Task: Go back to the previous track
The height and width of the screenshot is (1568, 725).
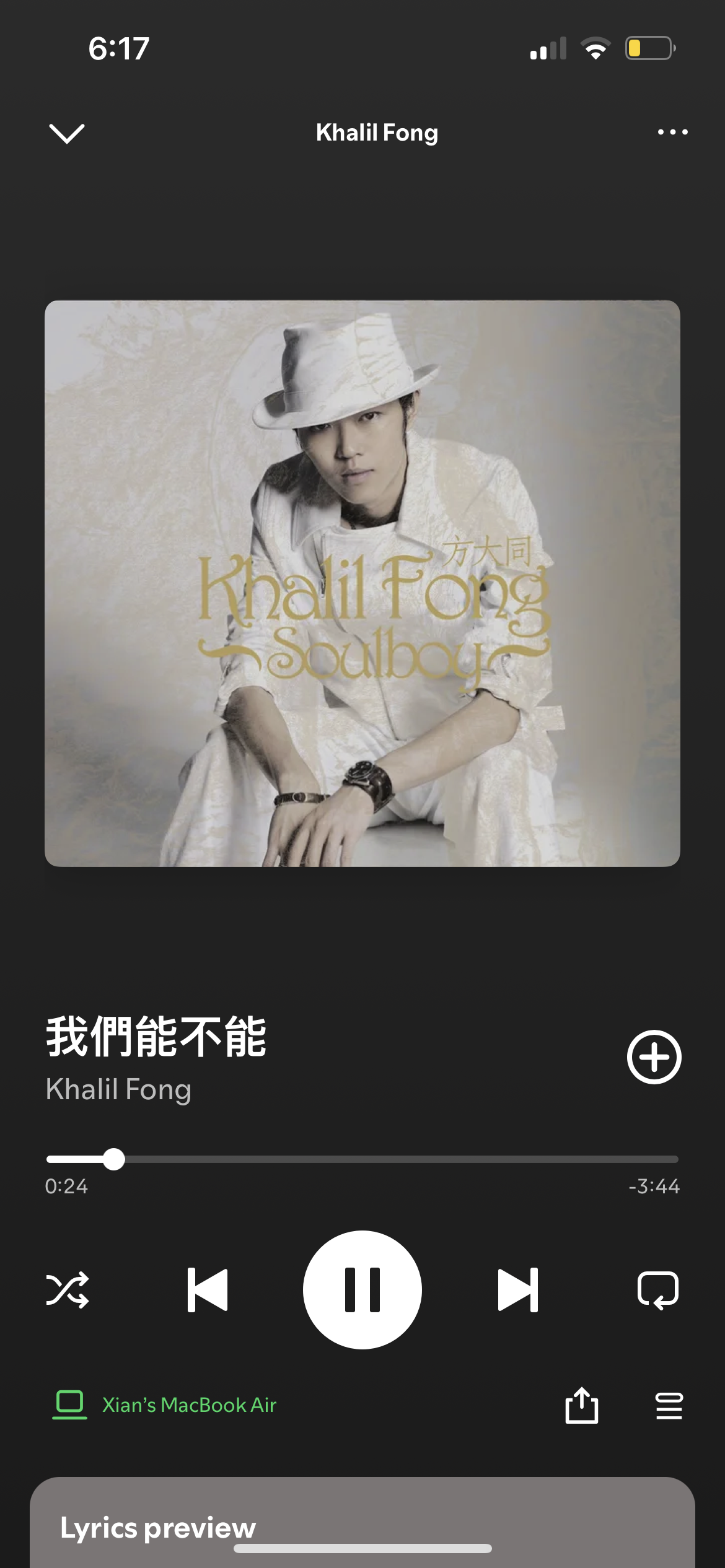Action: [208, 1290]
